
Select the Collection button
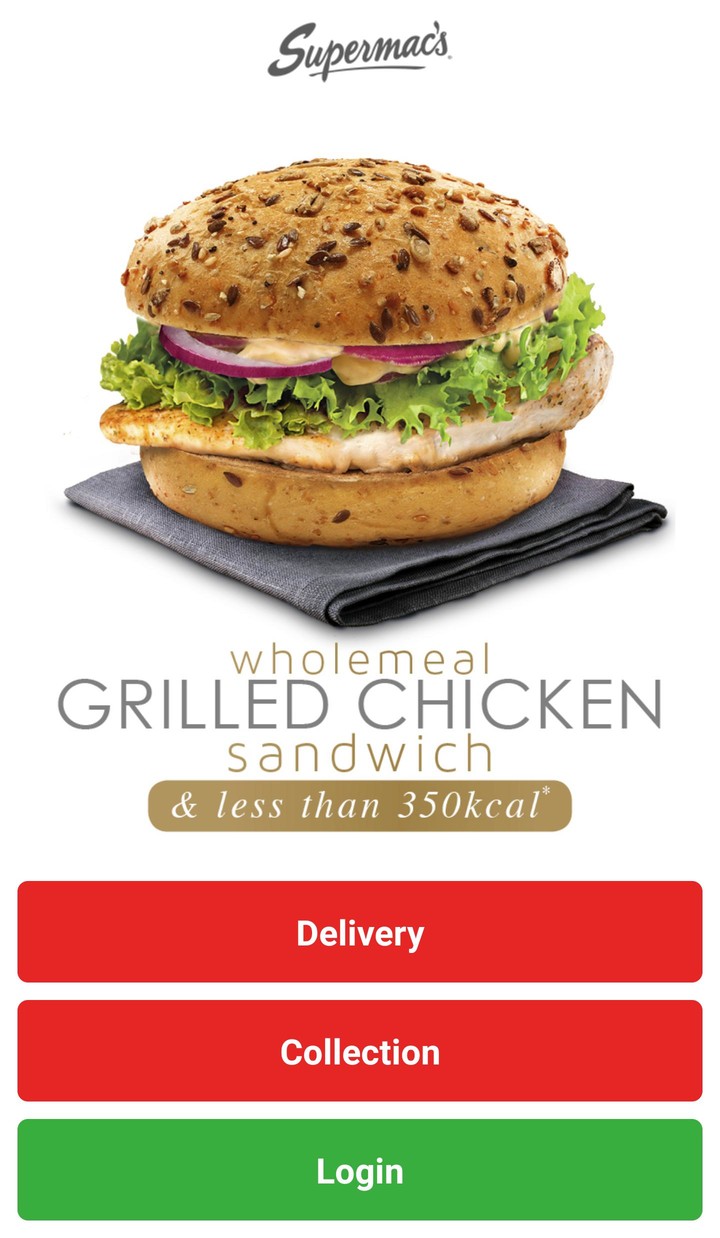[360, 1051]
